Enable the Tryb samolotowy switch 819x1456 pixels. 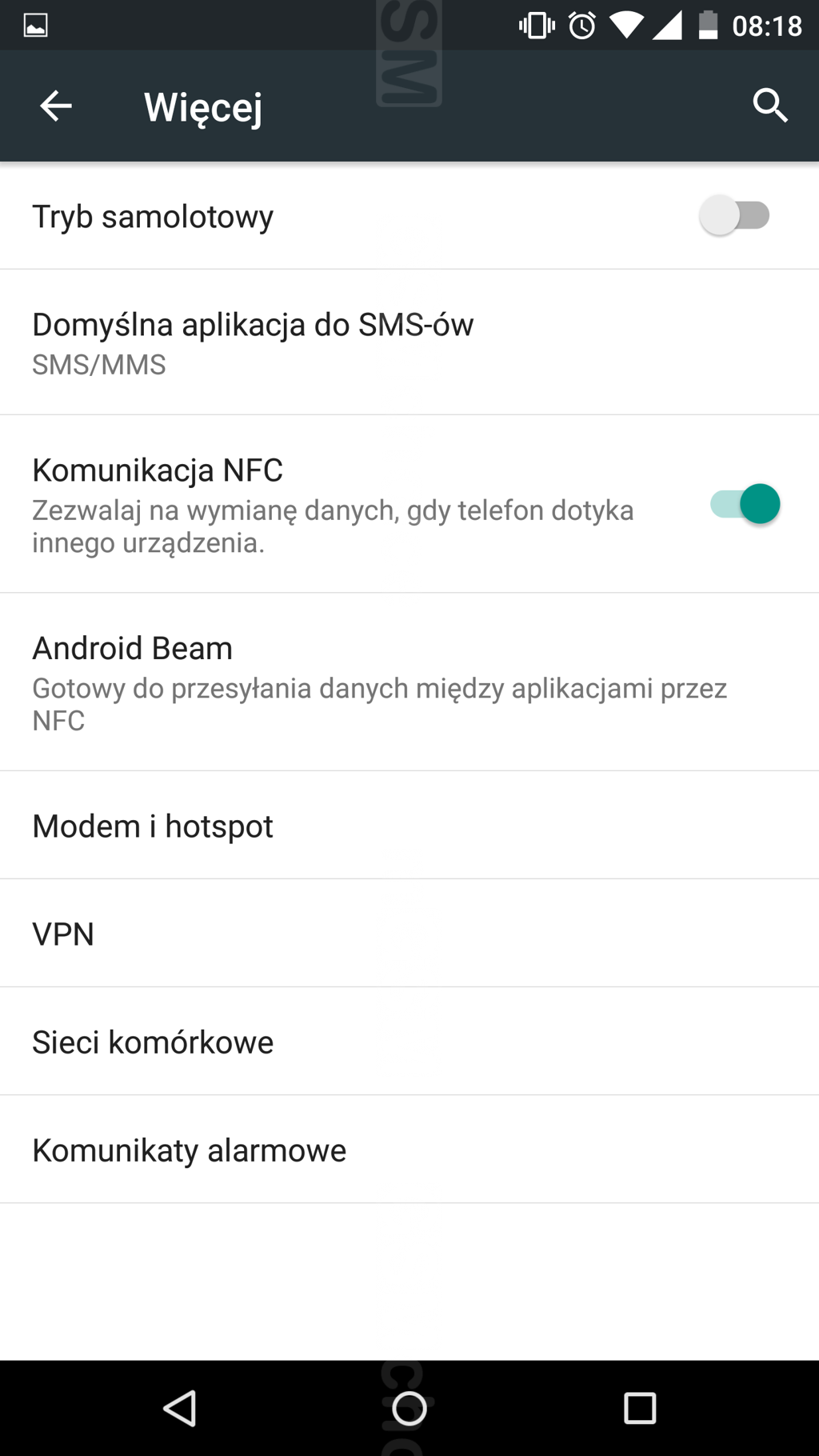click(x=734, y=215)
